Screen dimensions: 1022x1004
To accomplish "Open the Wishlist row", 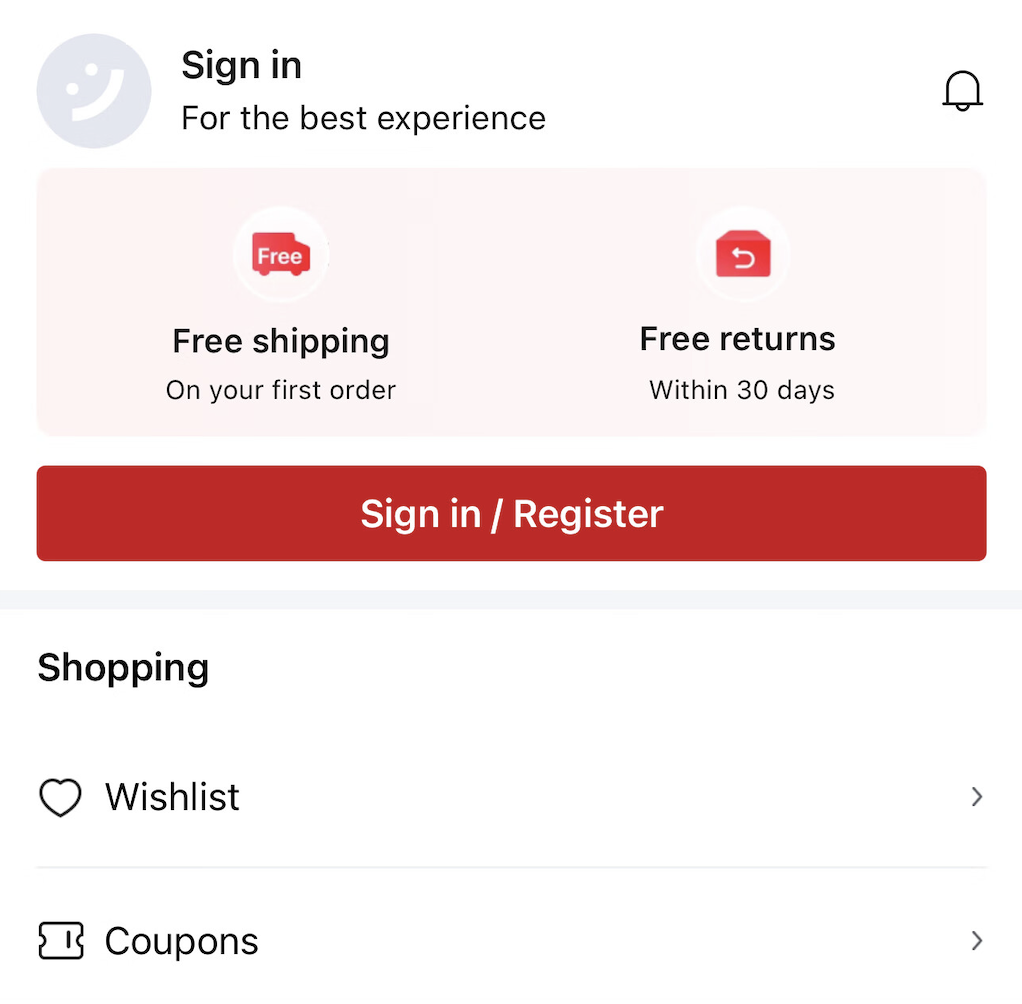I will (x=511, y=797).
